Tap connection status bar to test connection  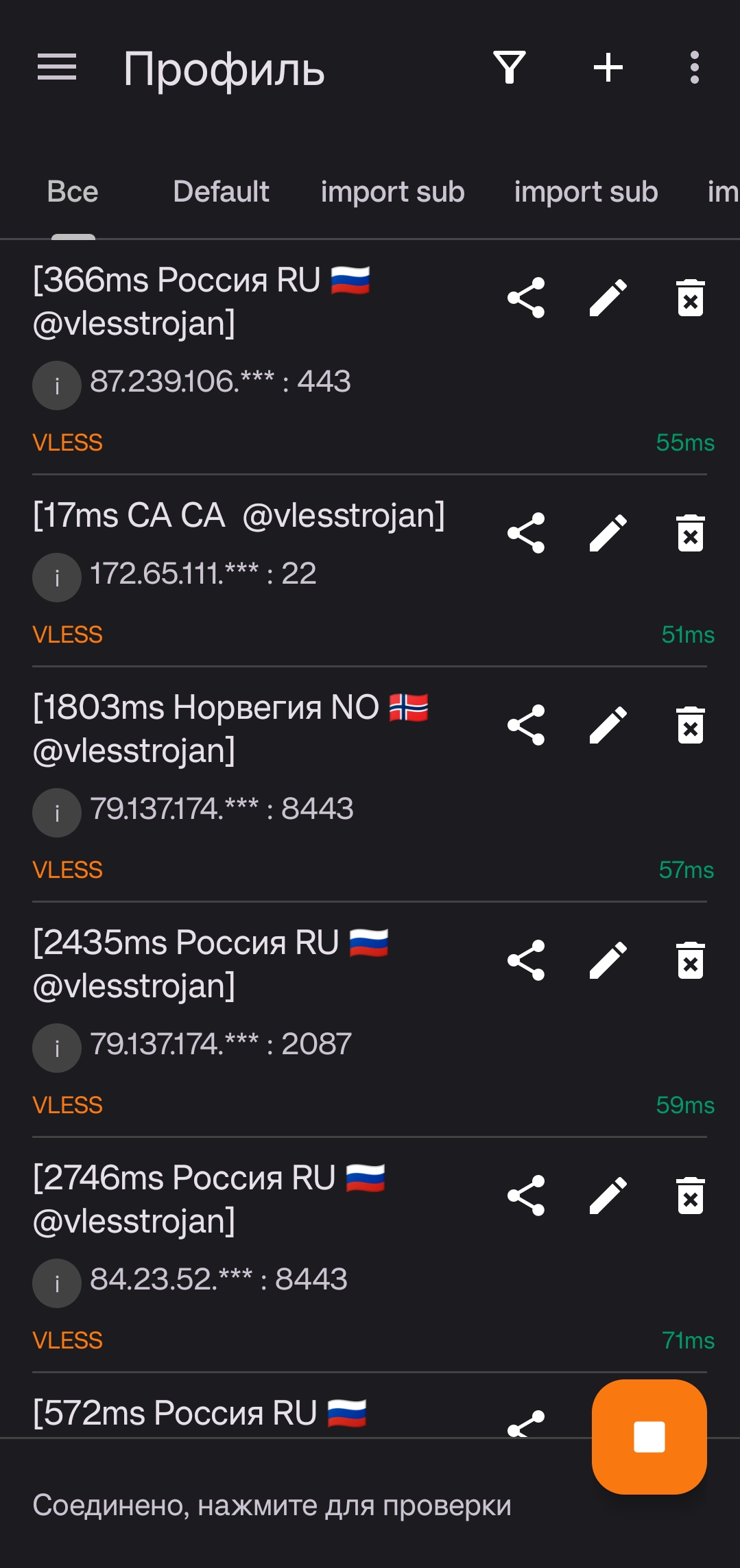pyautogui.click(x=272, y=1506)
